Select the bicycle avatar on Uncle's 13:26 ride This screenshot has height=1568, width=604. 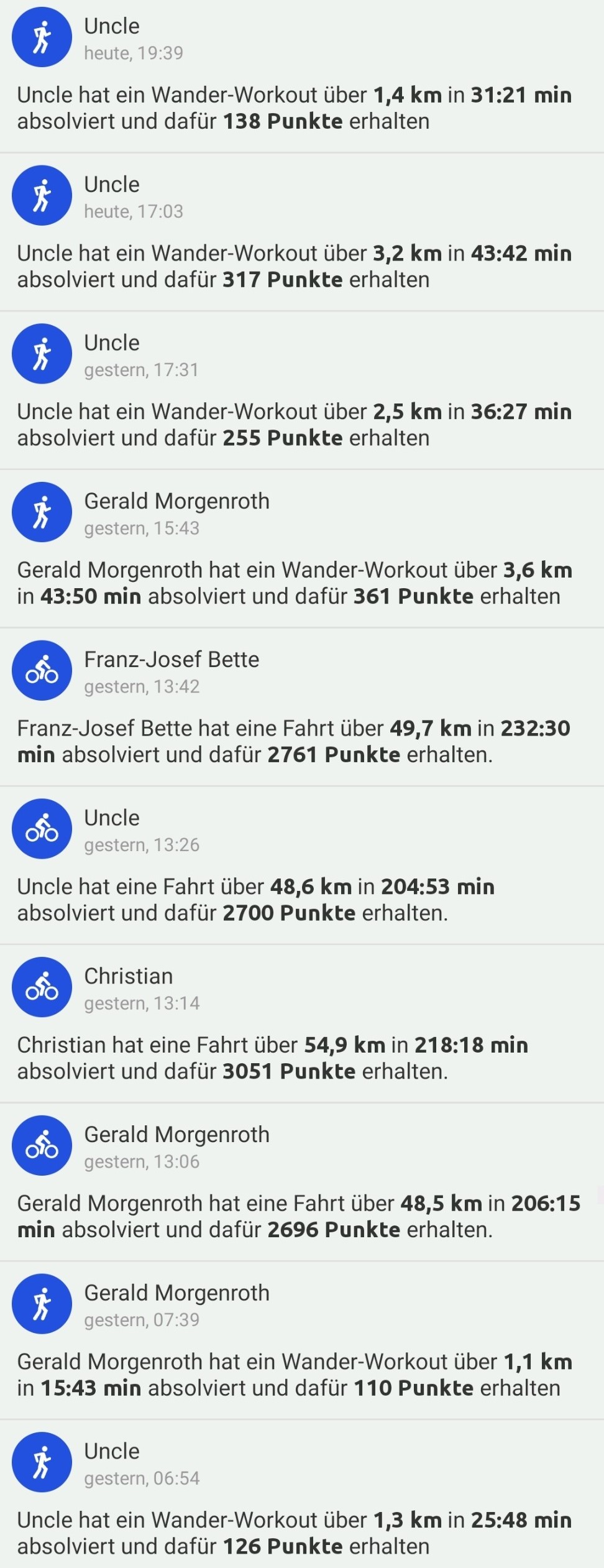[42, 829]
